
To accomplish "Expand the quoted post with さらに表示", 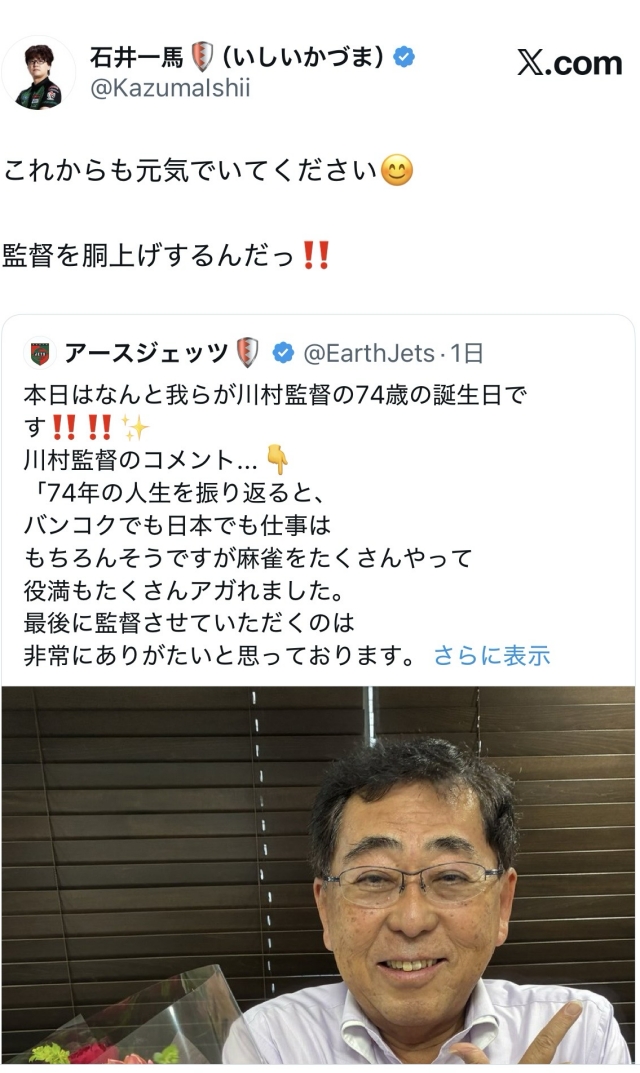I will pyautogui.click(x=491, y=656).
